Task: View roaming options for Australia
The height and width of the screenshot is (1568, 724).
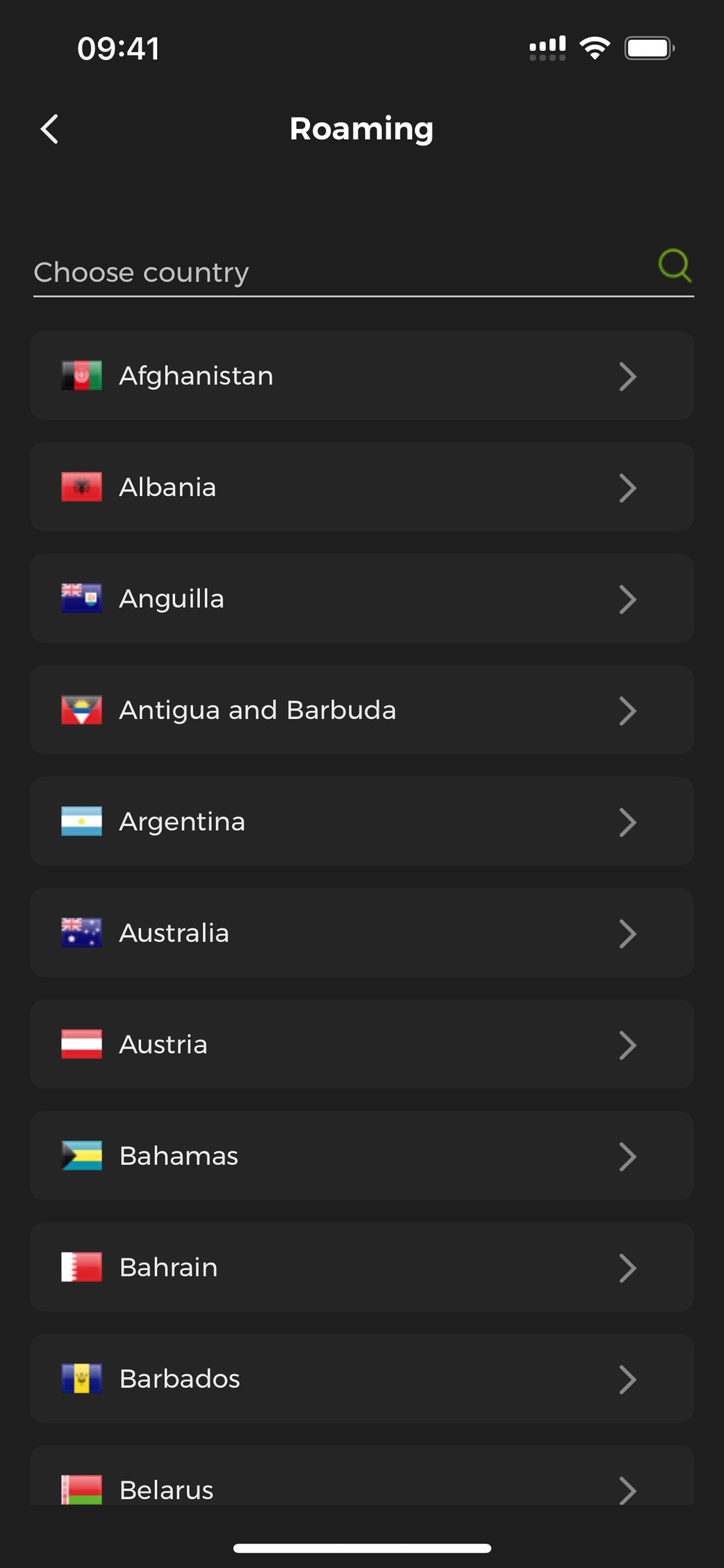Action: tap(361, 933)
